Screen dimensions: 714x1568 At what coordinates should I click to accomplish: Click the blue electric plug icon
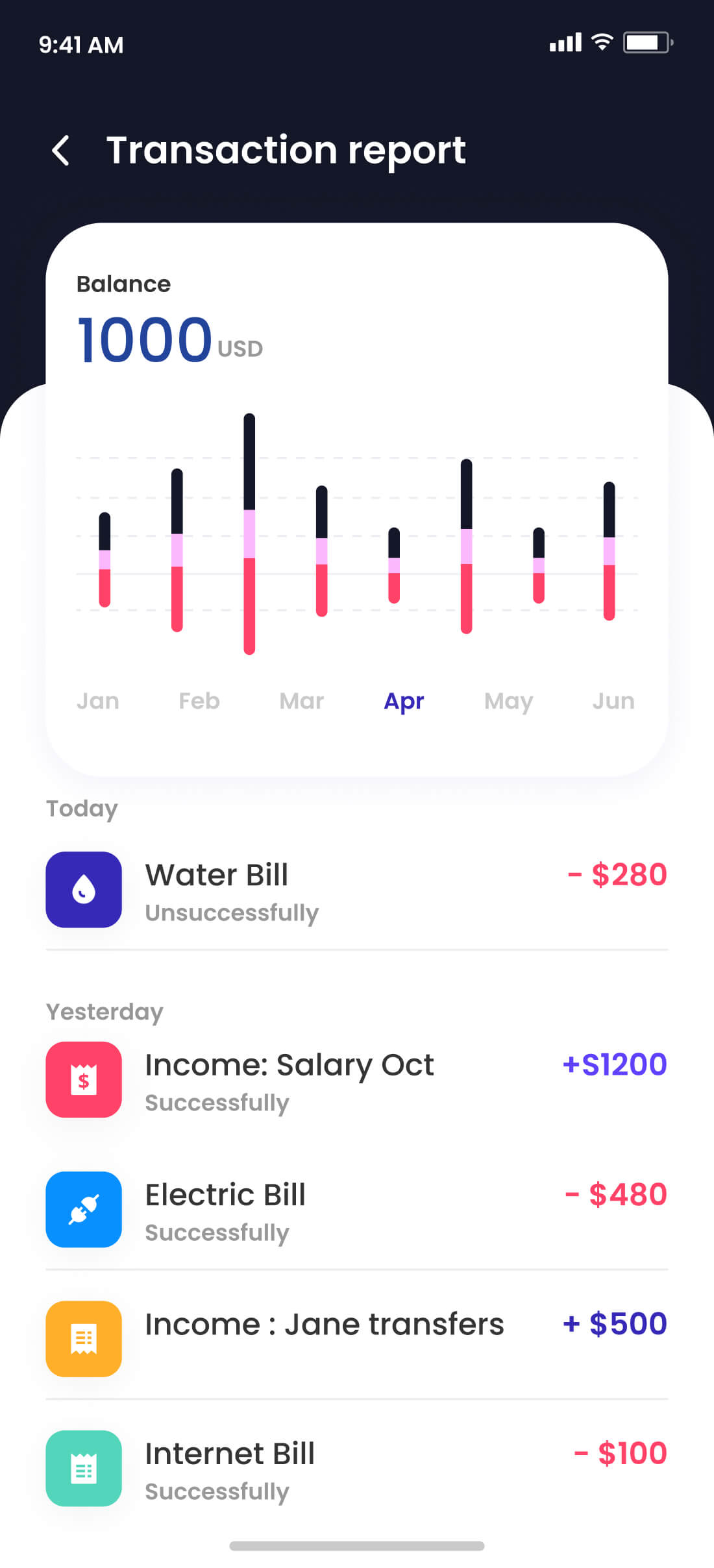click(84, 1210)
